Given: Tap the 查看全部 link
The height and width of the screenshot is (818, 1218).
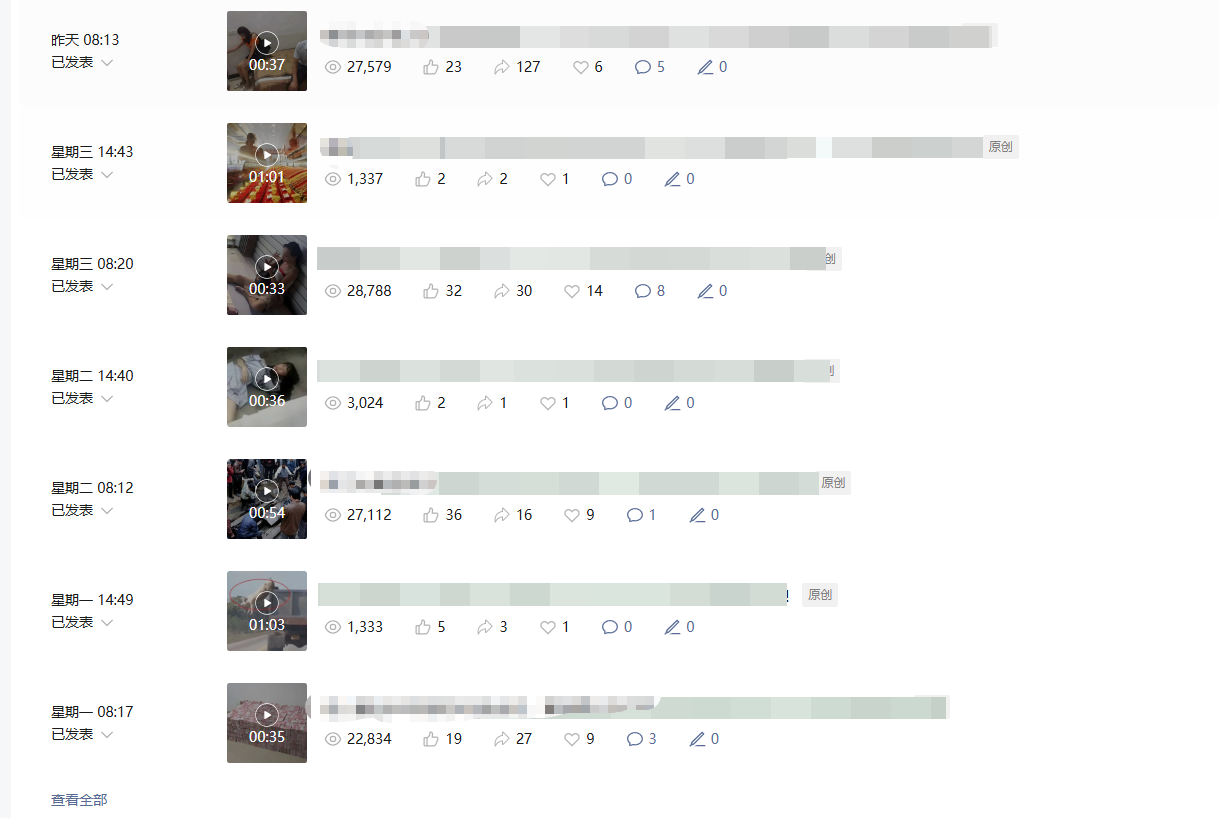Looking at the screenshot, I should pos(79,800).
